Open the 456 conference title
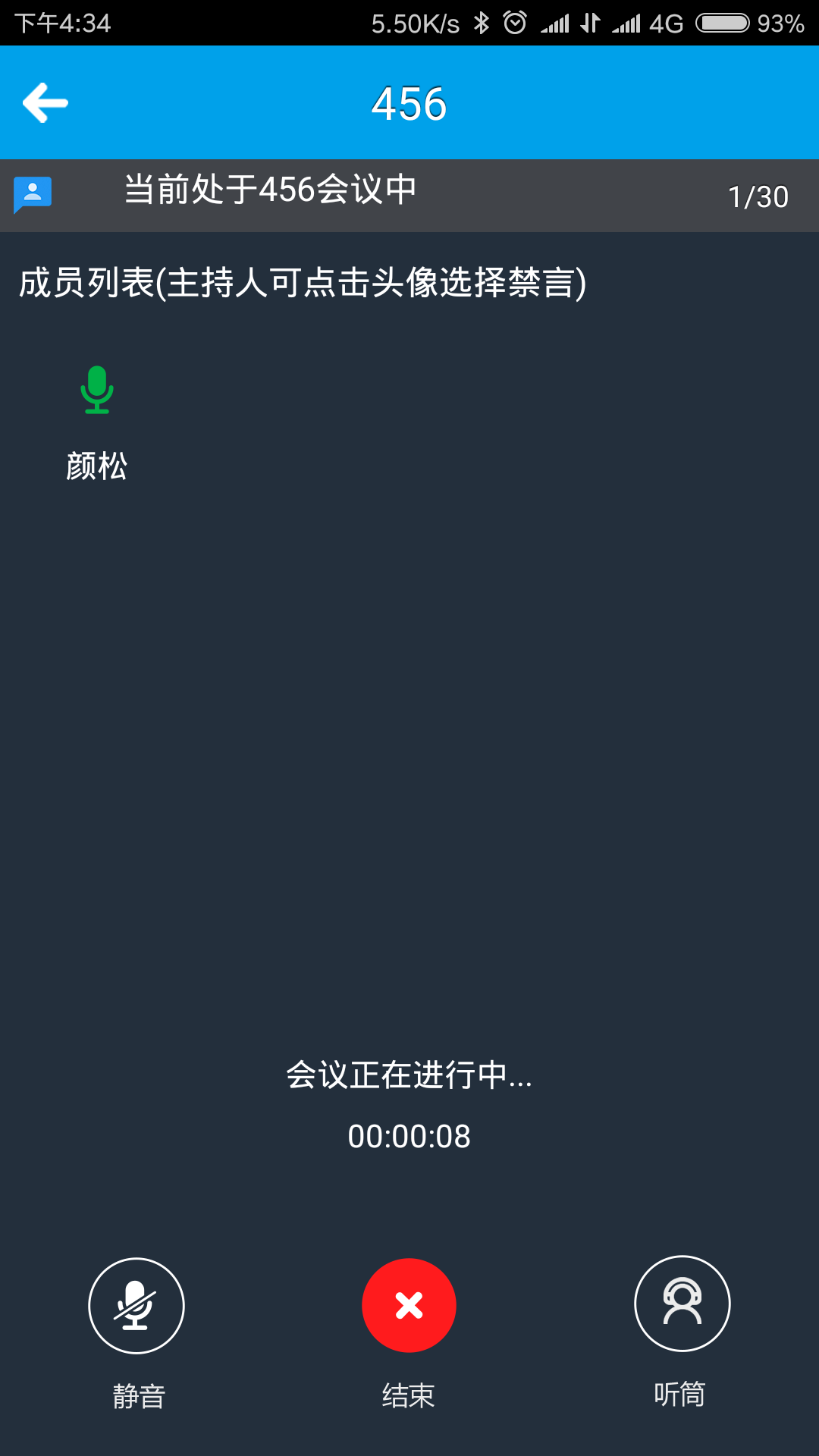Screen dimensions: 819x1456 pyautogui.click(x=409, y=103)
